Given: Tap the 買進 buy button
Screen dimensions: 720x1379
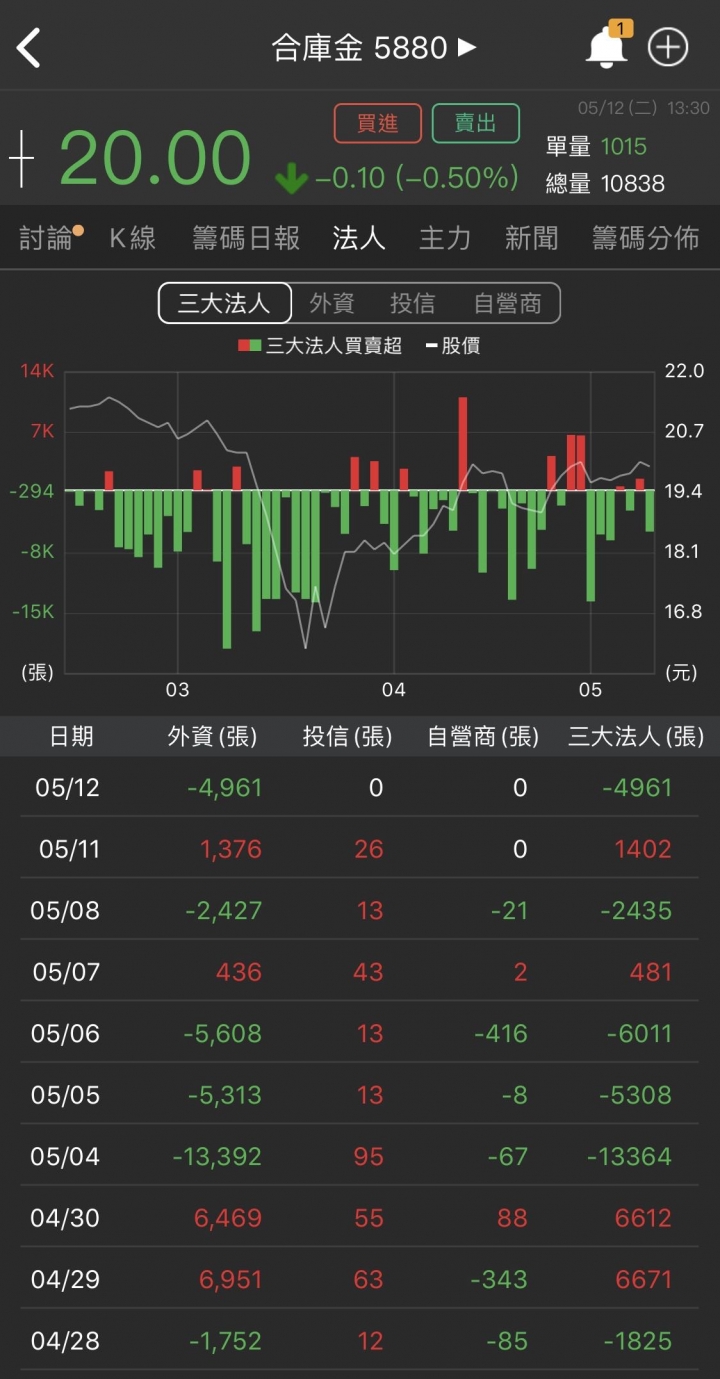Looking at the screenshot, I should tap(378, 123).
